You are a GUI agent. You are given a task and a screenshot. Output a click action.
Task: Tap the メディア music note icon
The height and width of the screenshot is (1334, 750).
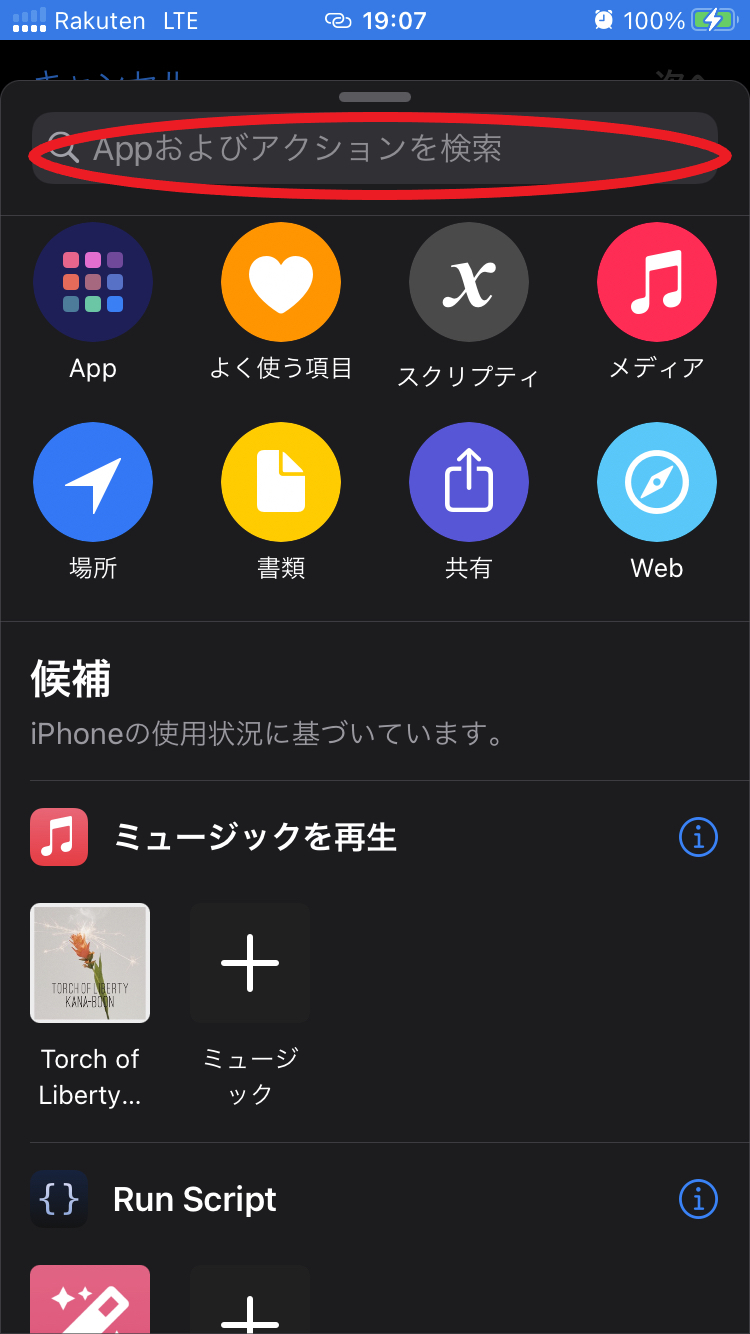point(656,282)
